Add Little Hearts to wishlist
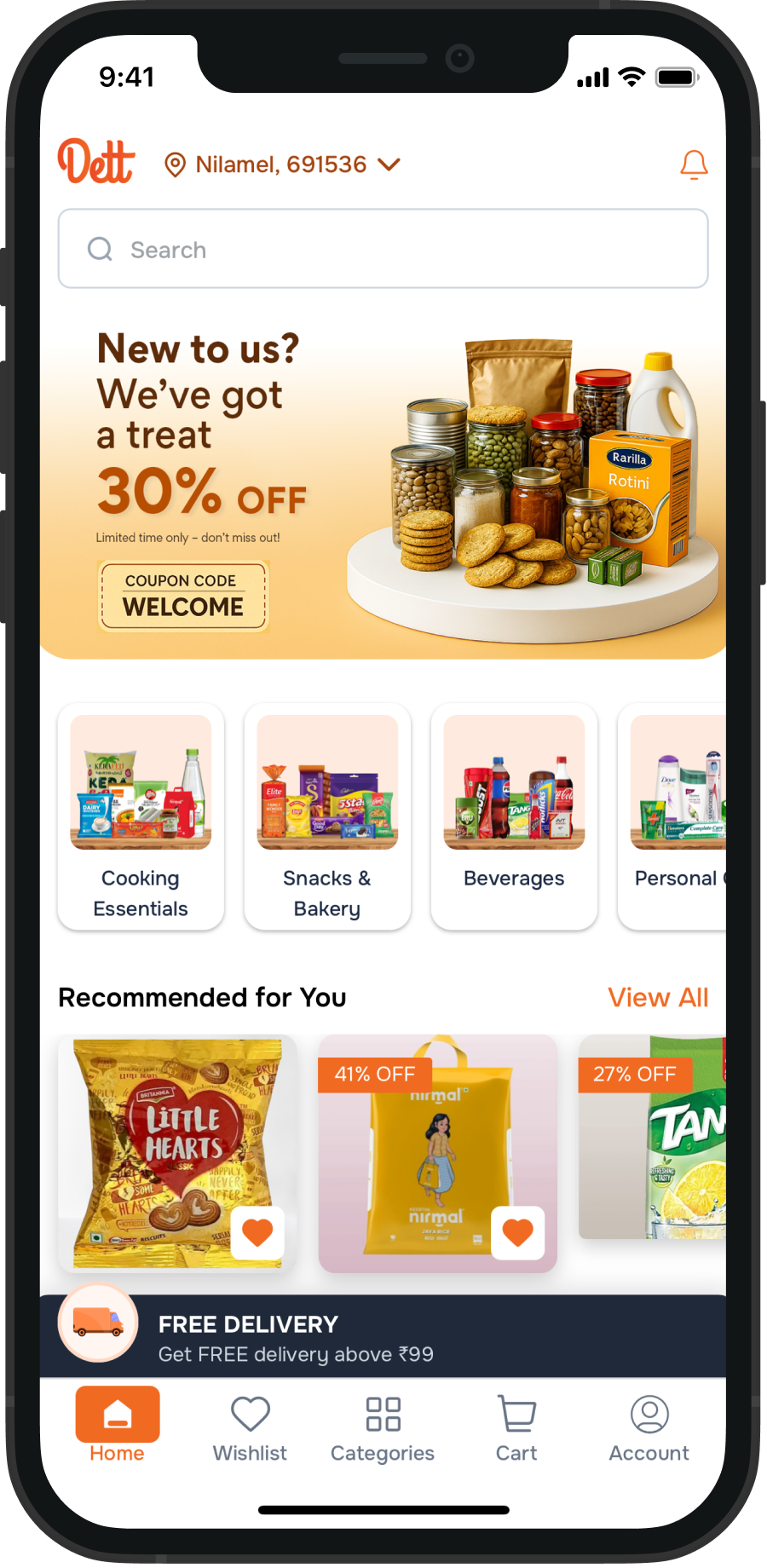767x1568 pixels. click(257, 1232)
